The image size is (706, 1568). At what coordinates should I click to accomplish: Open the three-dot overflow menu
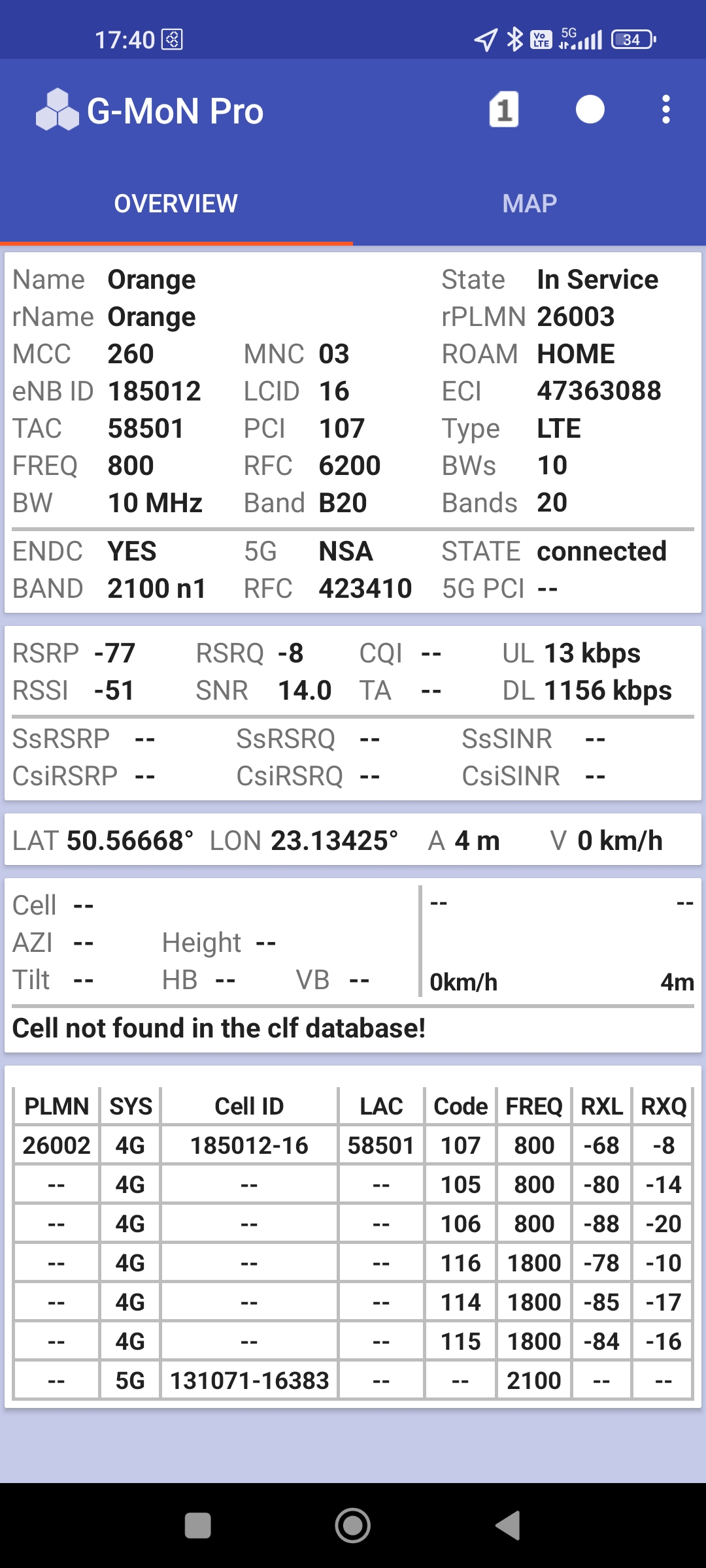(665, 110)
